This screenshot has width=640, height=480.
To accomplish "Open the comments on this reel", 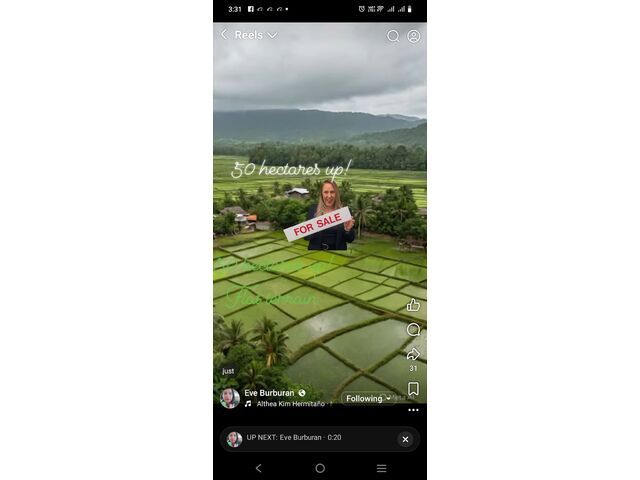I will (x=413, y=330).
